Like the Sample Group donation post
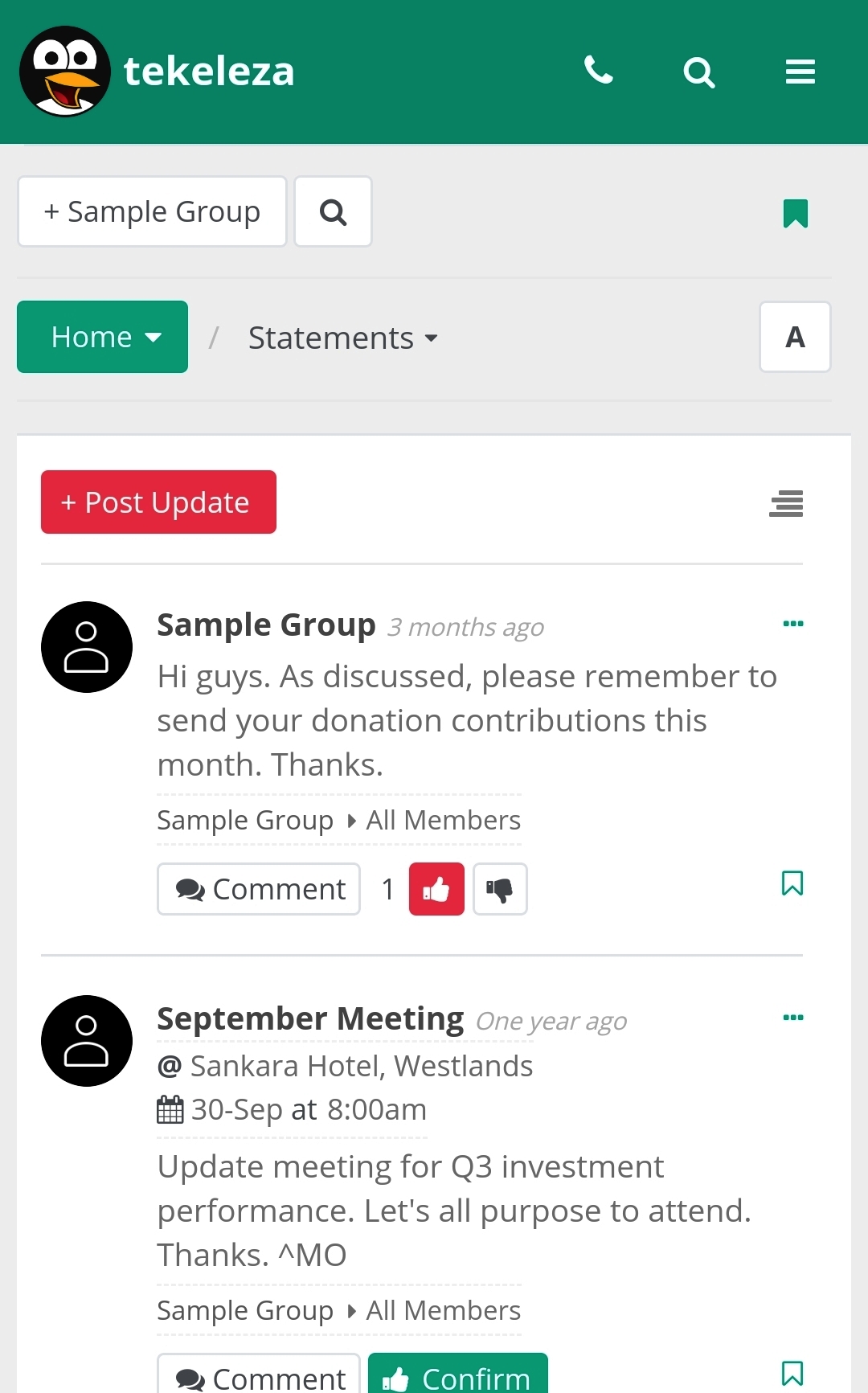Viewport: 868px width, 1393px height. pyautogui.click(x=436, y=889)
